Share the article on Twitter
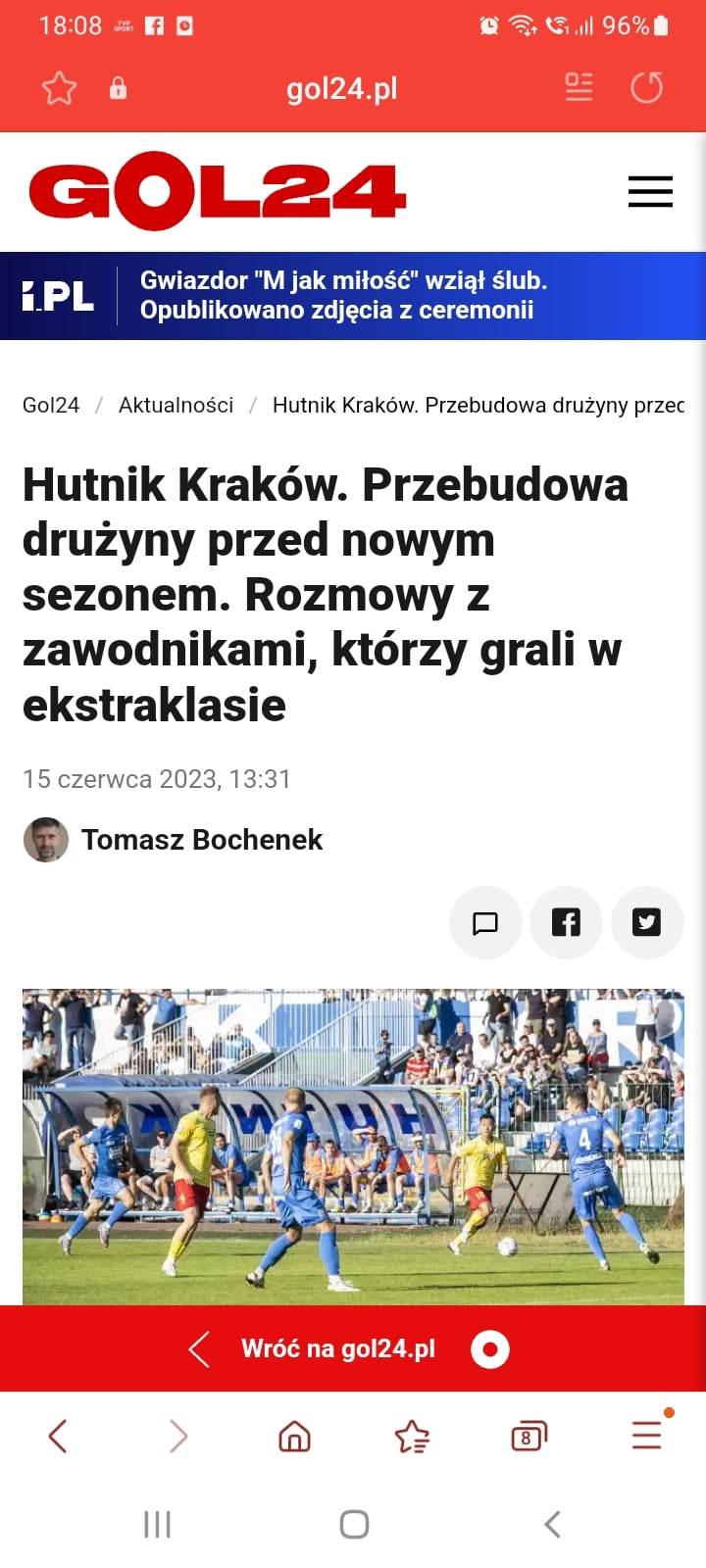Screen dimensions: 706x1568 (x=646, y=922)
